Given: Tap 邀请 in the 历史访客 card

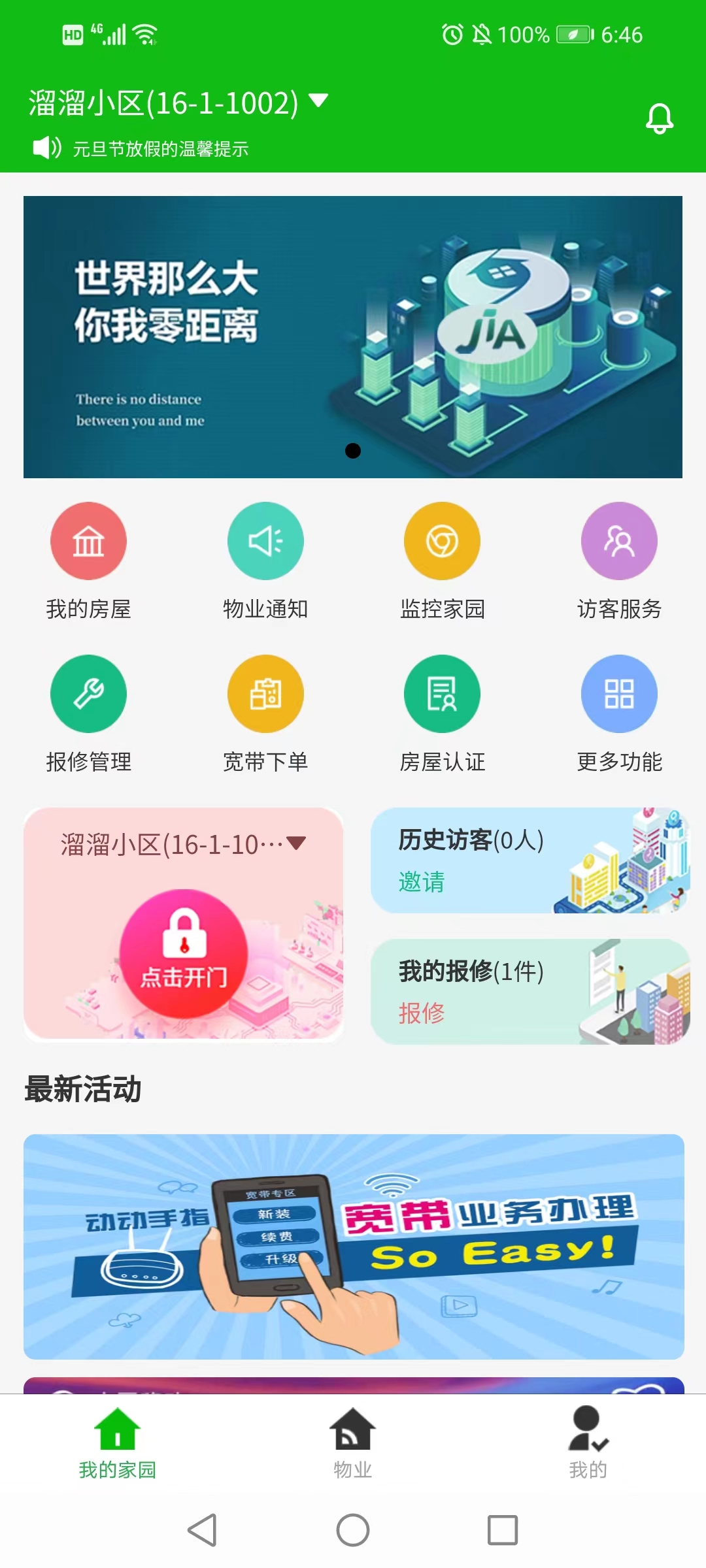Looking at the screenshot, I should [x=422, y=882].
